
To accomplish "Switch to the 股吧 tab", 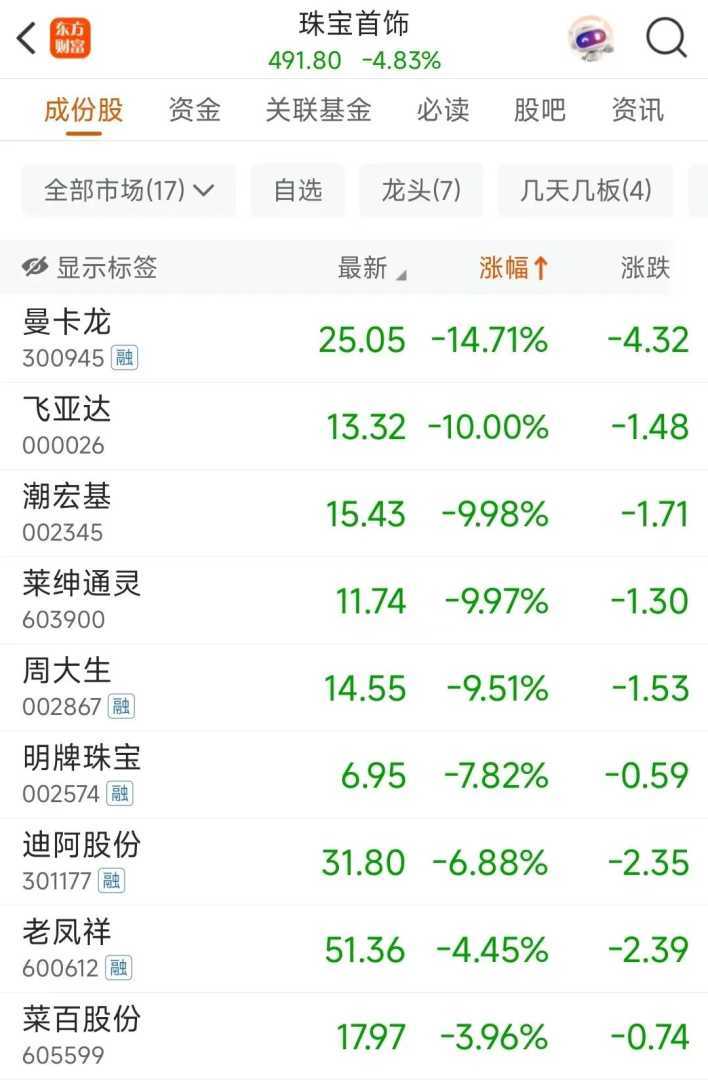I will point(539,109).
